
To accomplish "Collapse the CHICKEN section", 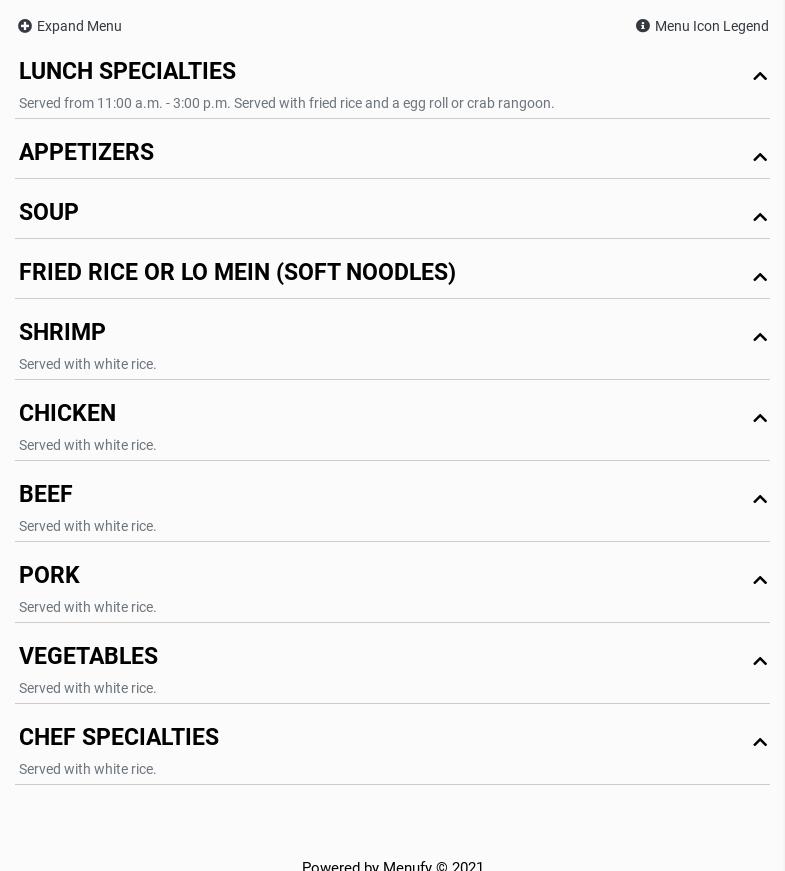I will (760, 418).
